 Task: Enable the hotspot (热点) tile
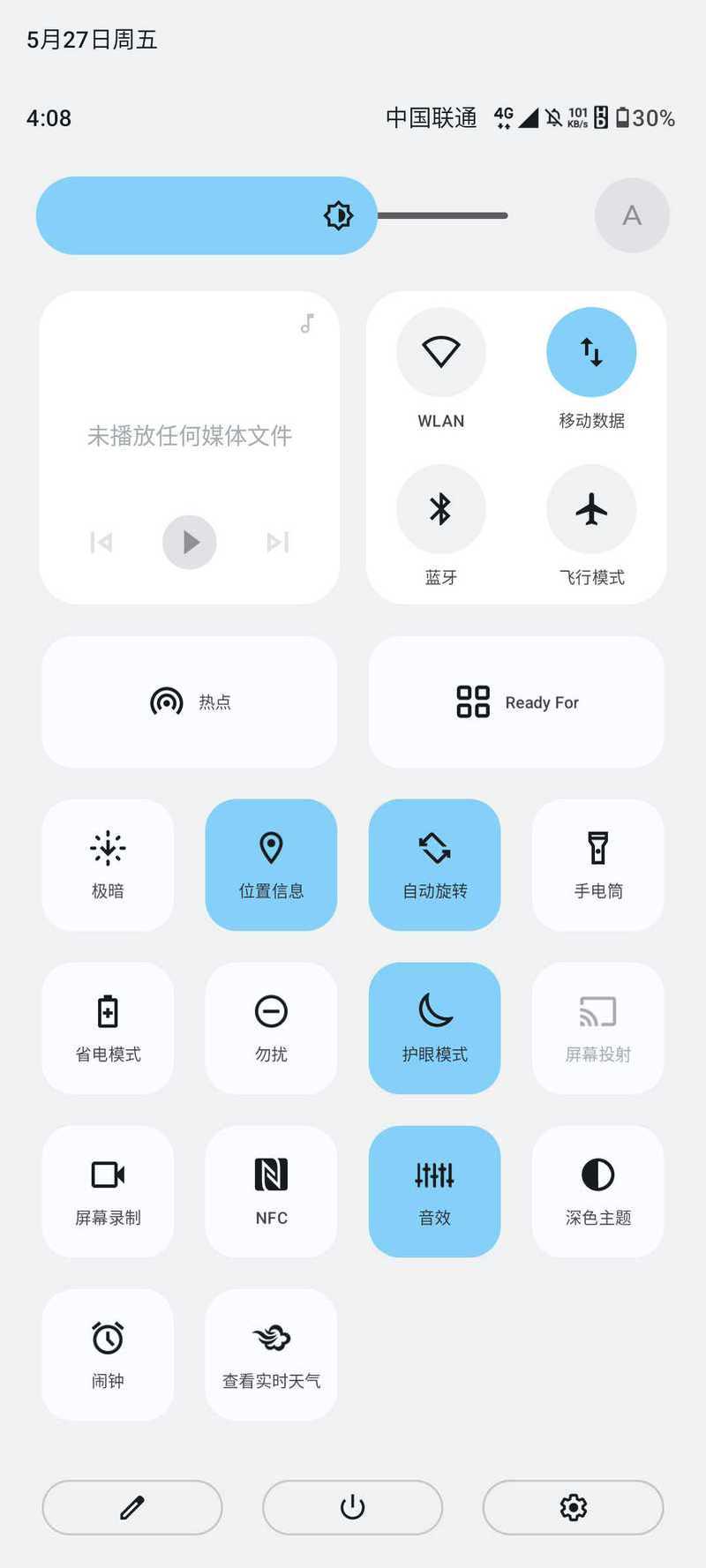[189, 701]
